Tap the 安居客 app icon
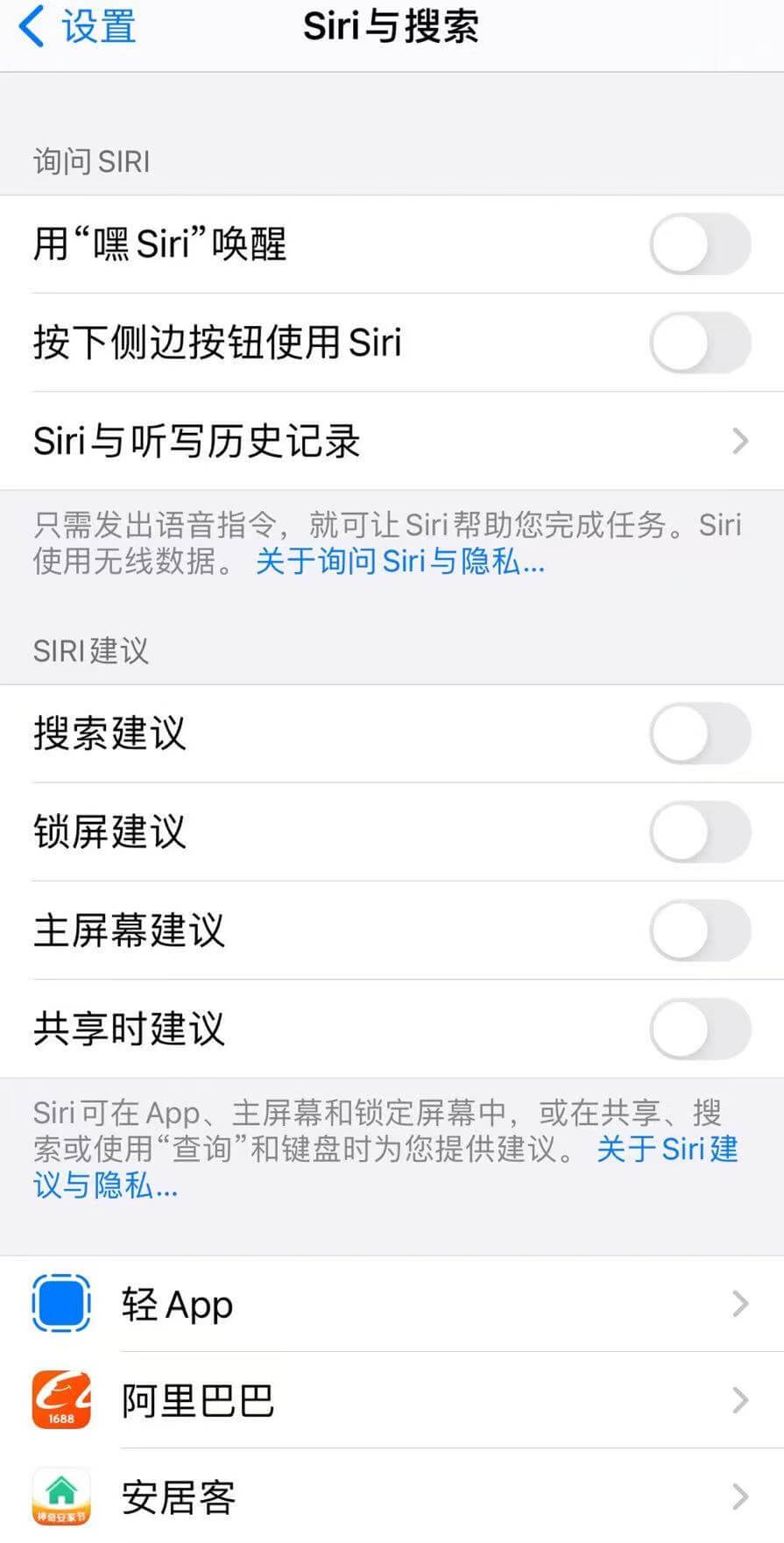This screenshot has height=1543, width=784. pos(60,1497)
